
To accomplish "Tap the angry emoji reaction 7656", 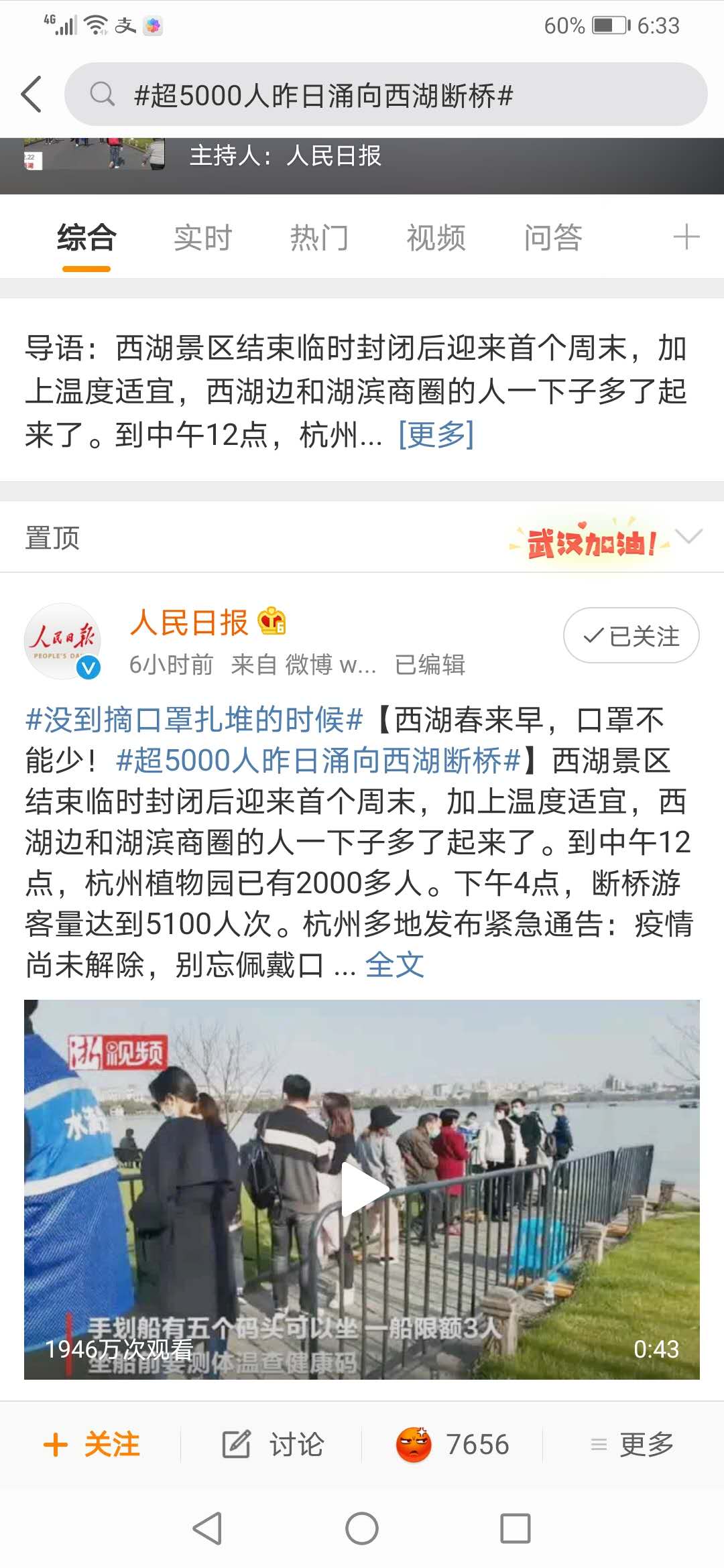I will pyautogui.click(x=453, y=1444).
